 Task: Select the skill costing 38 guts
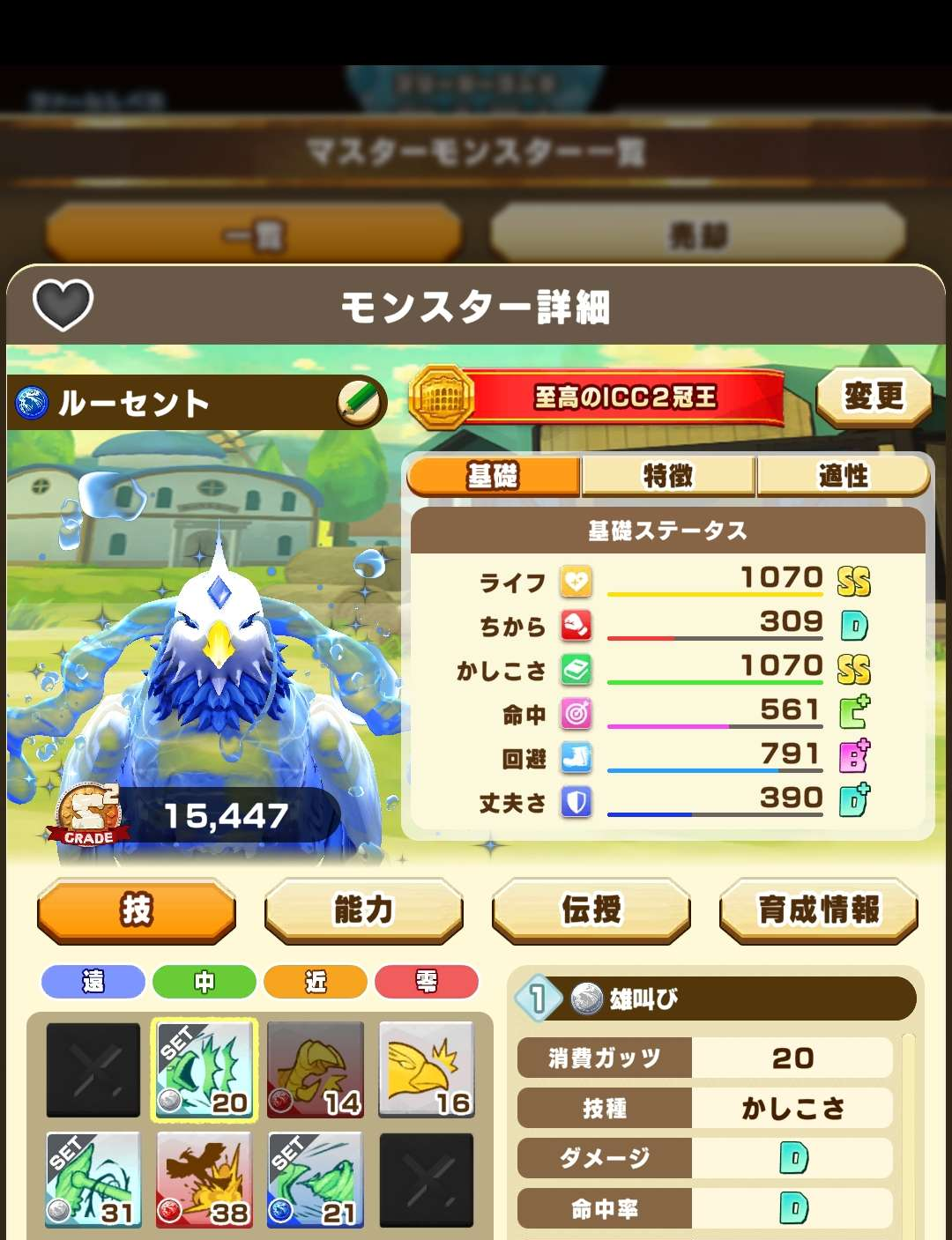(205, 1180)
